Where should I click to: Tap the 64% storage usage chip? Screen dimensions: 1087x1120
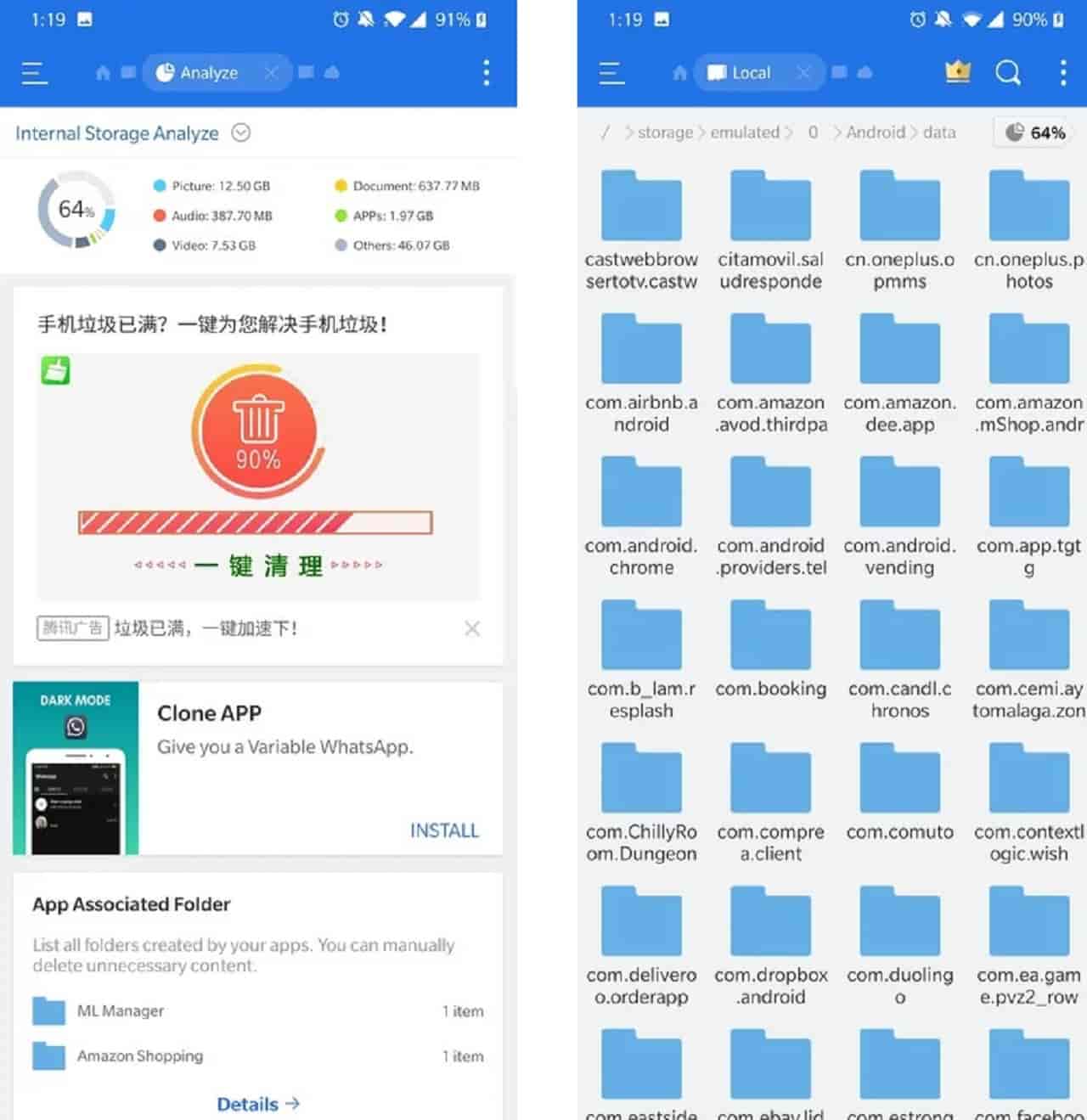(1035, 133)
